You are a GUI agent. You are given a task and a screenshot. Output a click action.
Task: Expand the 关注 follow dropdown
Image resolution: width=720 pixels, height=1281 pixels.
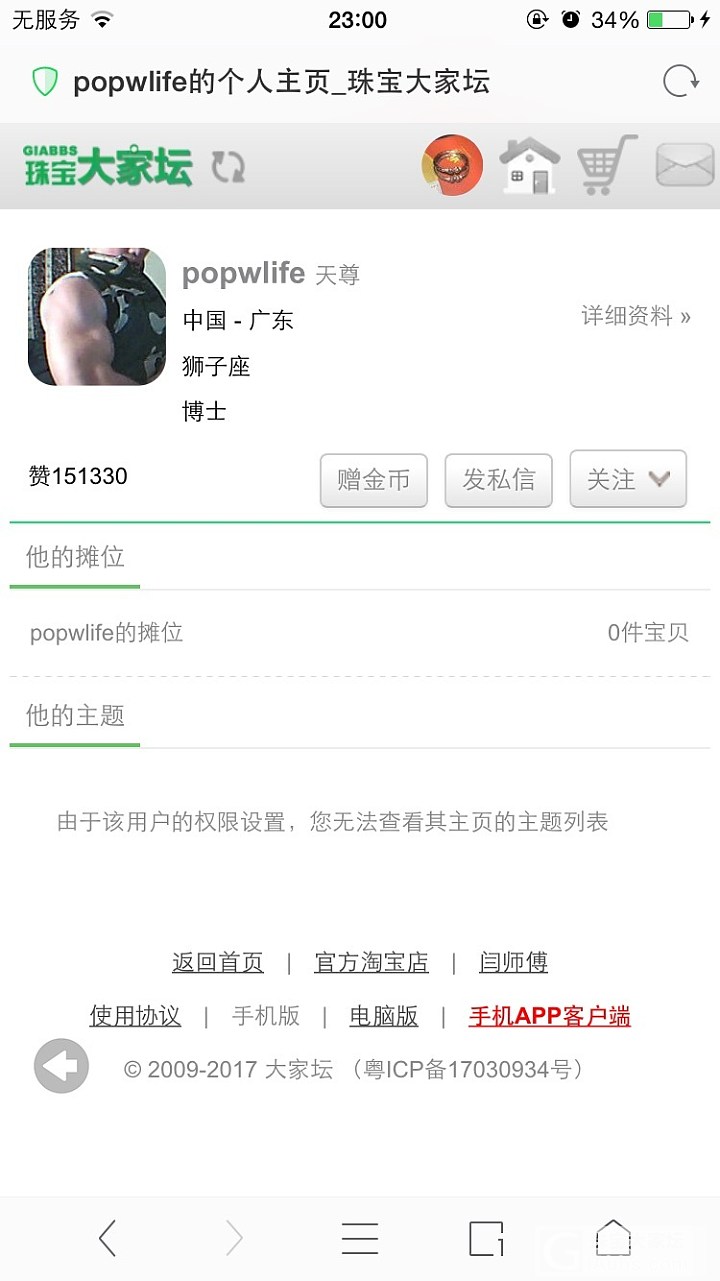[628, 480]
